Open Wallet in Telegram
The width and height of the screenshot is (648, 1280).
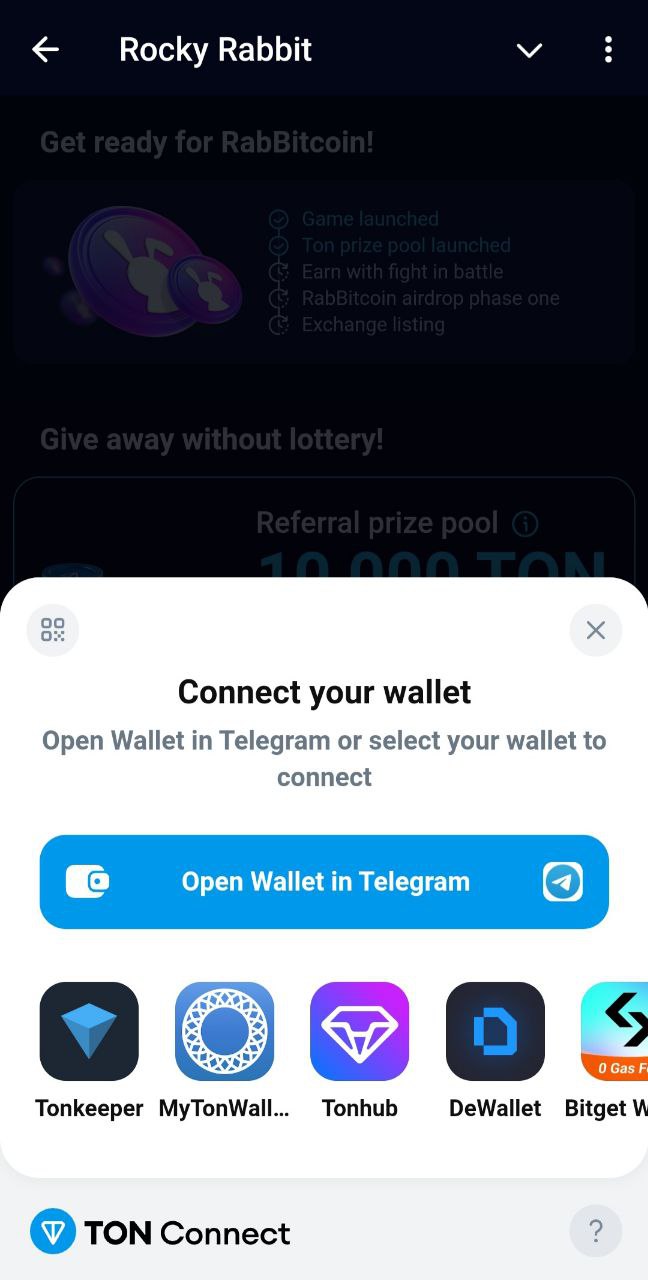324,882
